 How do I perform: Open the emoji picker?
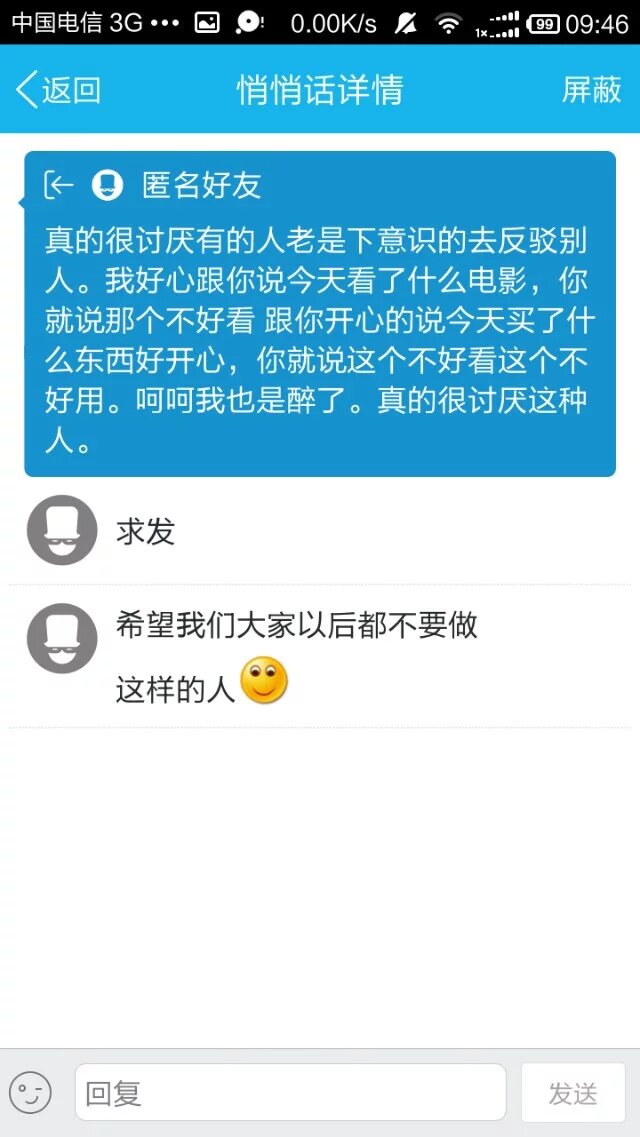(30, 1092)
